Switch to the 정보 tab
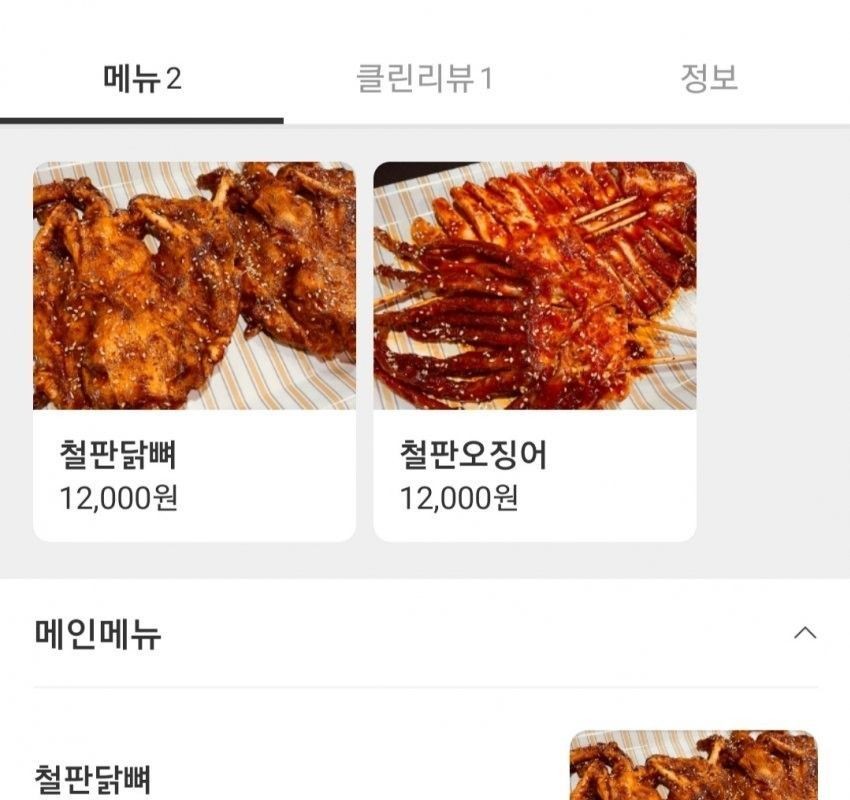Viewport: 850px width, 800px height. click(709, 78)
